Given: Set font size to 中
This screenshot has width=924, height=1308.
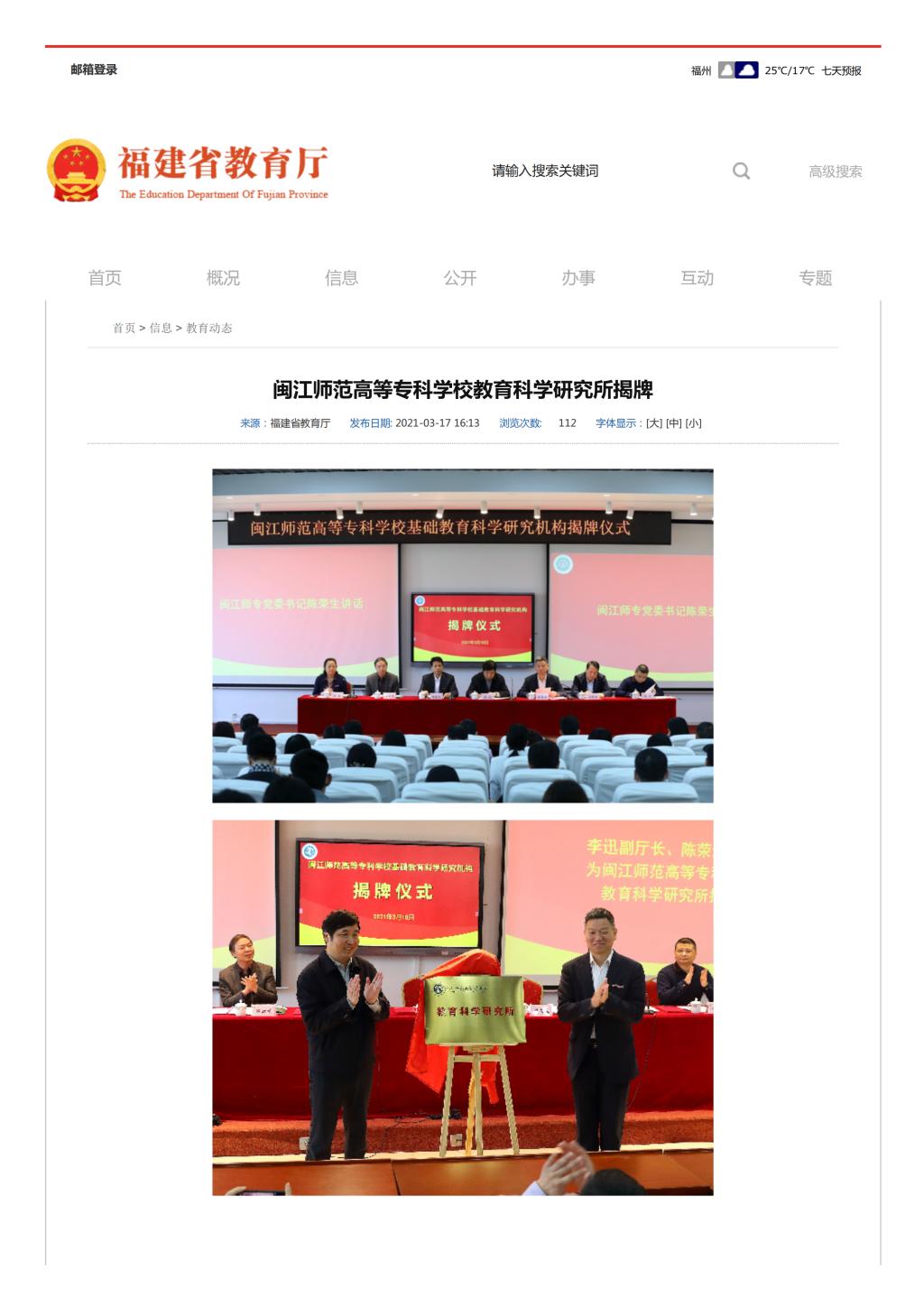Looking at the screenshot, I should coord(674,423).
